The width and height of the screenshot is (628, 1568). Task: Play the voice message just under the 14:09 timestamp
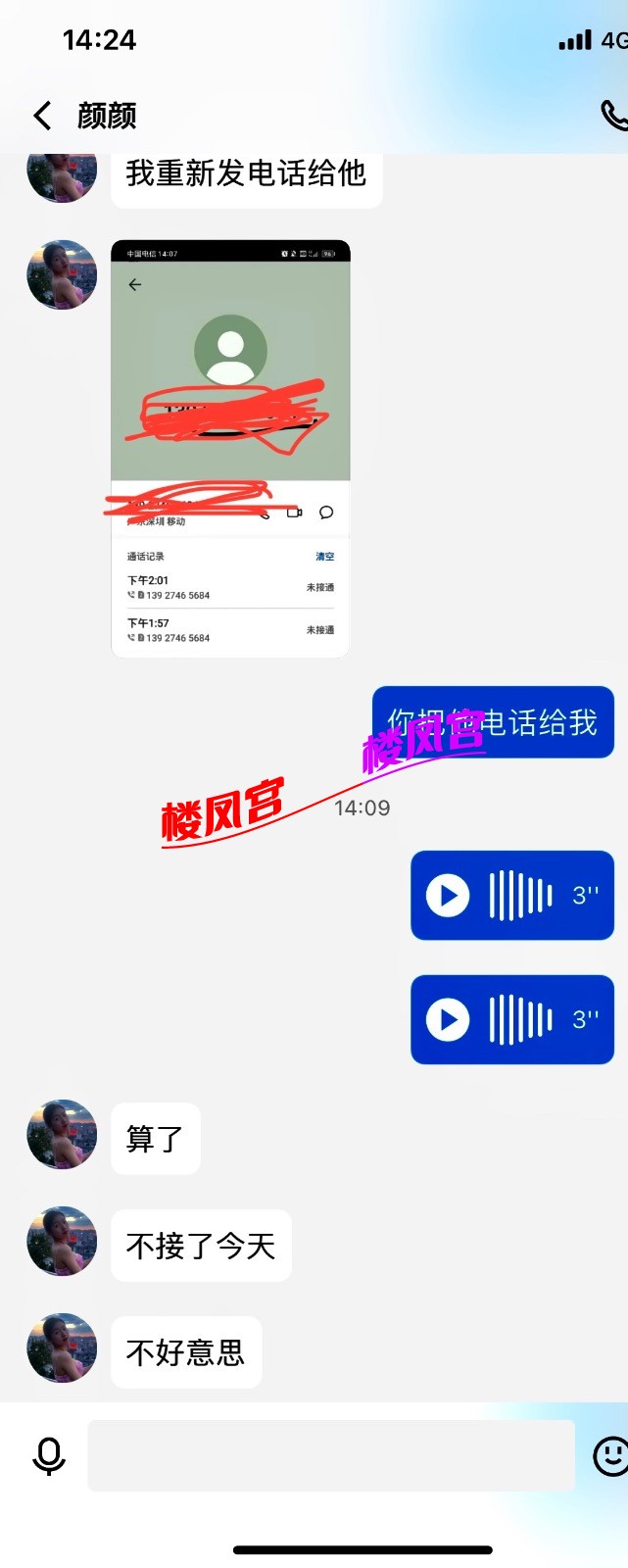pos(449,895)
